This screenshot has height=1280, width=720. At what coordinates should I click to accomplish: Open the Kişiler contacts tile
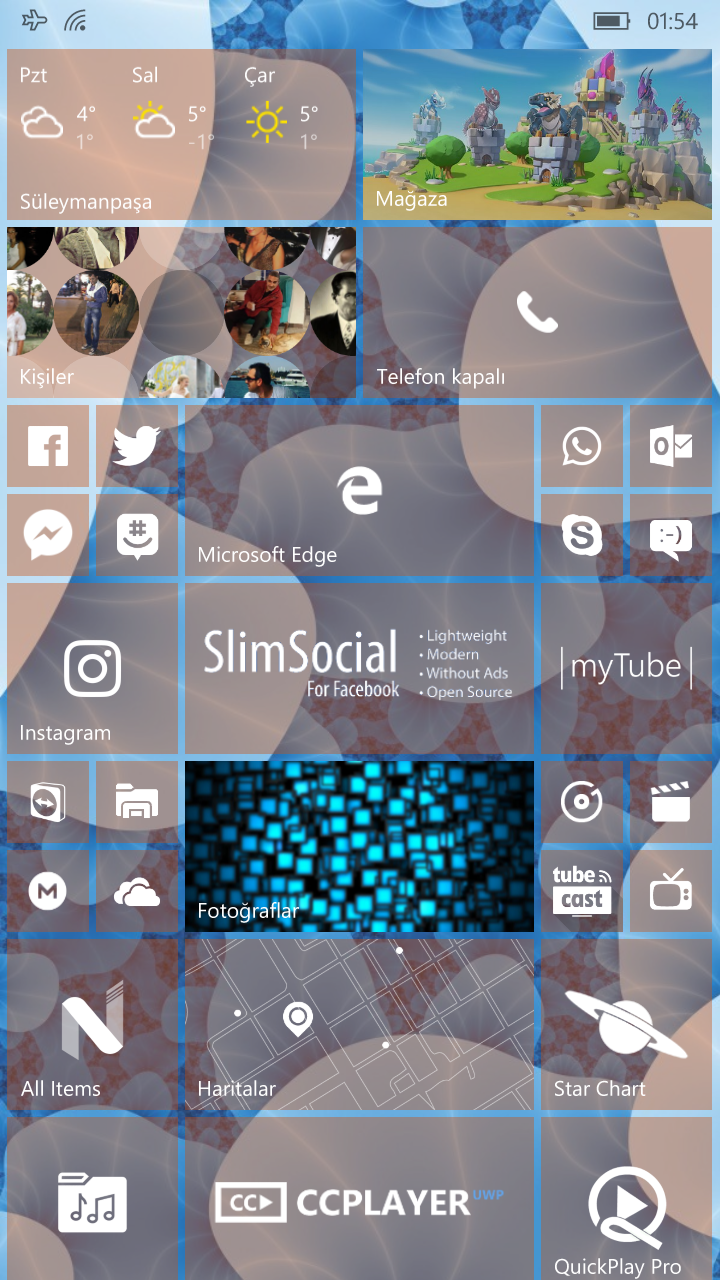[181, 312]
